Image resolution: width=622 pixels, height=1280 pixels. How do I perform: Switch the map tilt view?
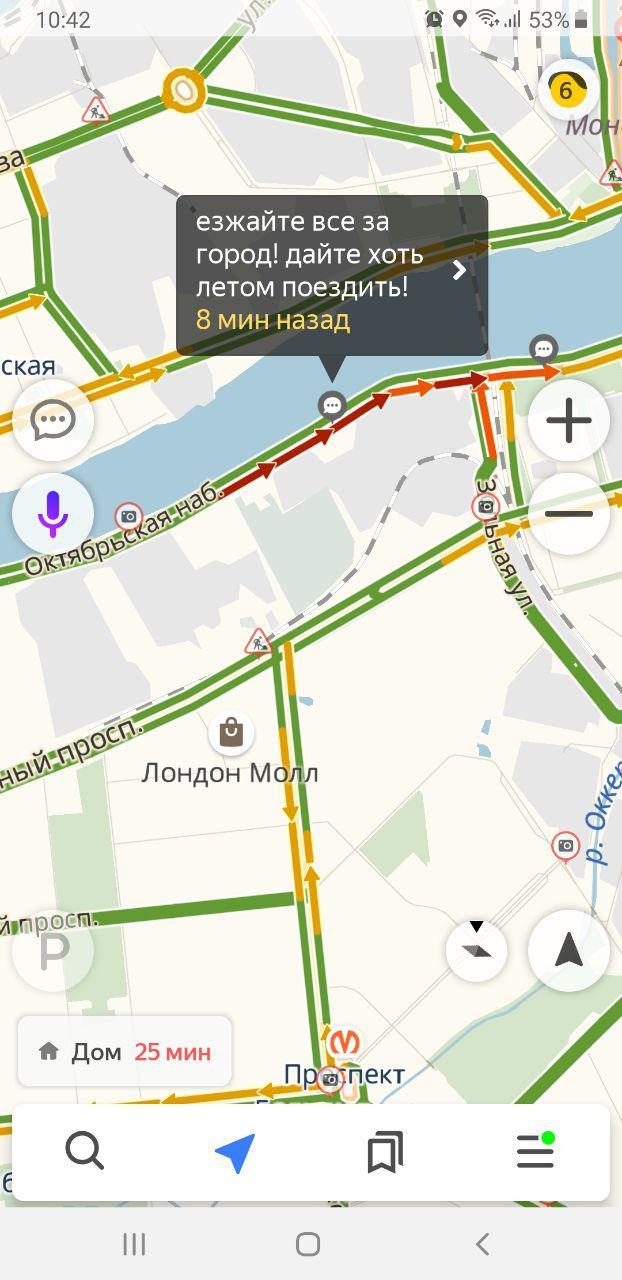[x=476, y=950]
